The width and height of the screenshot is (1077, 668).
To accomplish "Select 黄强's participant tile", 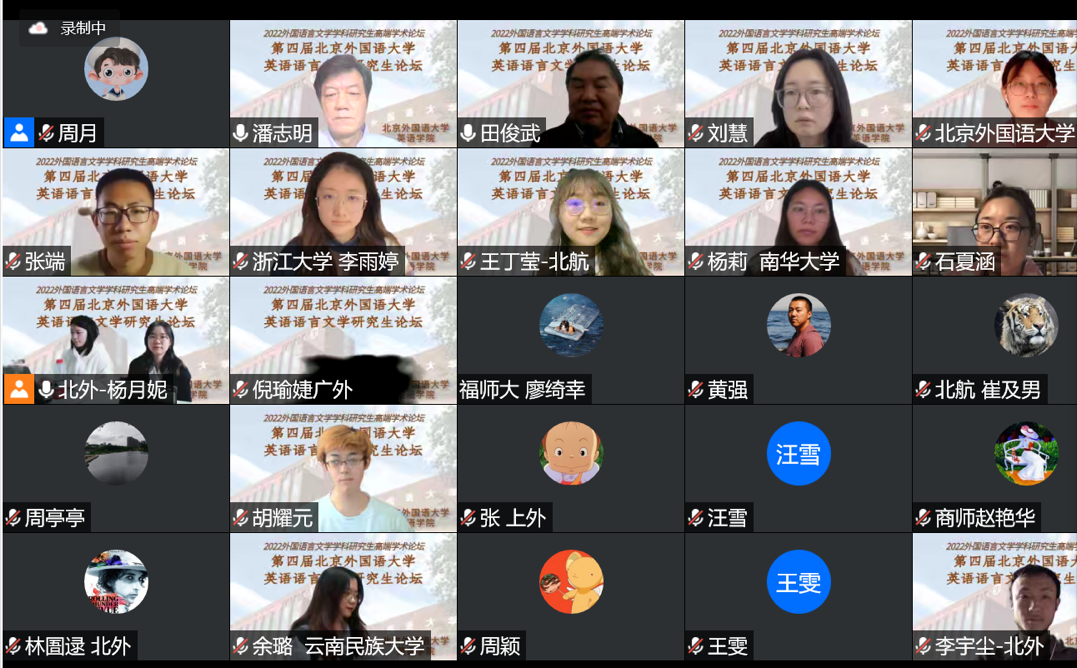I will point(798,340).
